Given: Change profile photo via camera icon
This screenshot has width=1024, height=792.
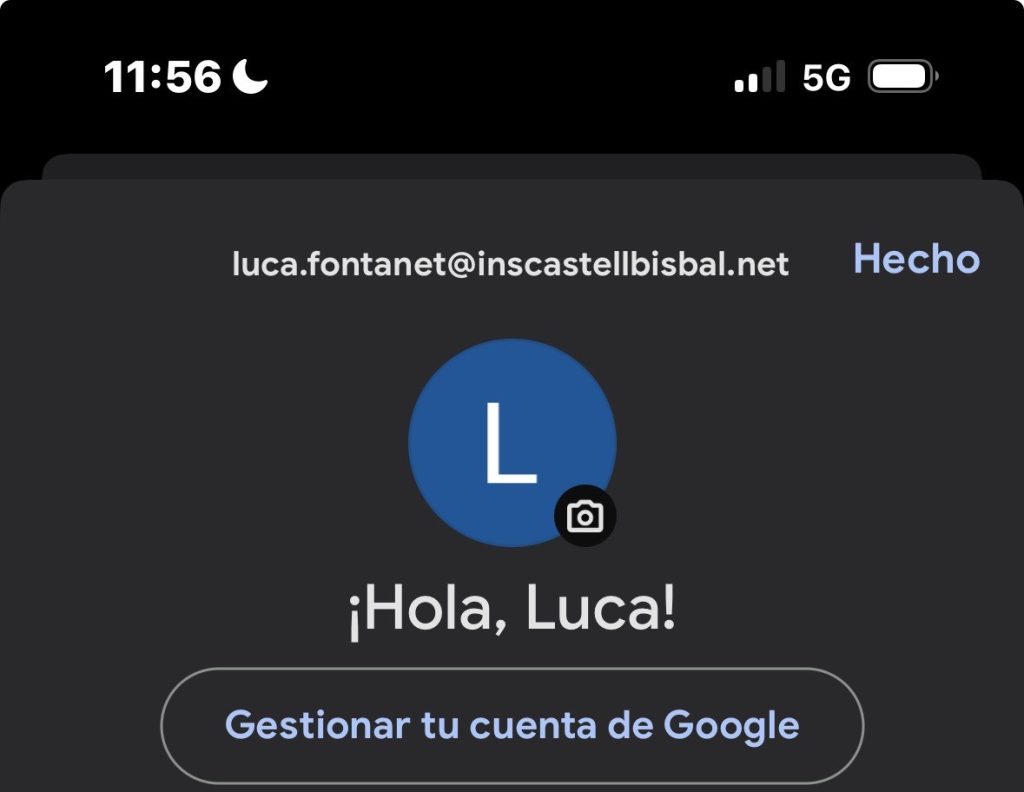Looking at the screenshot, I should tap(585, 517).
